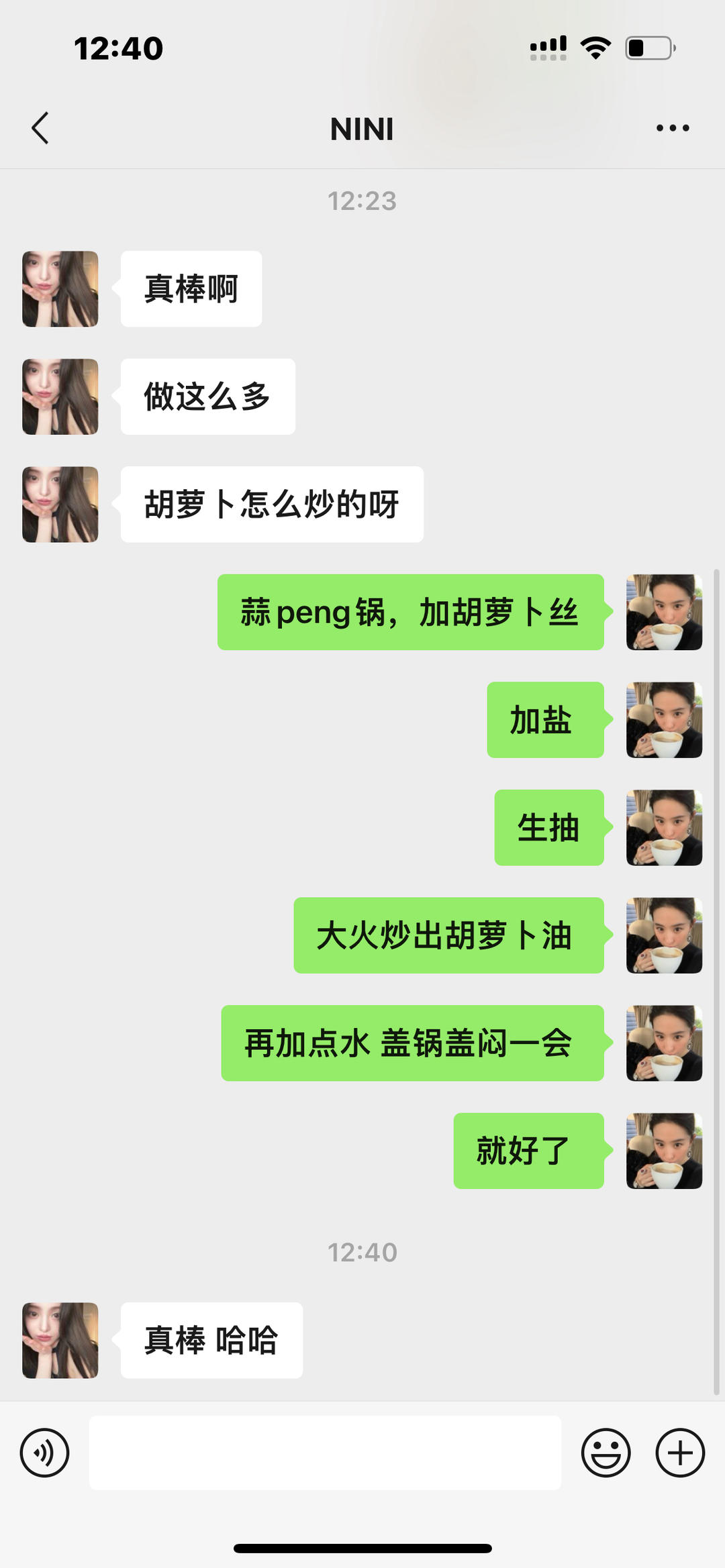725x1568 pixels.
Task: Tap the 12:40 clock in status bar
Action: [117, 47]
